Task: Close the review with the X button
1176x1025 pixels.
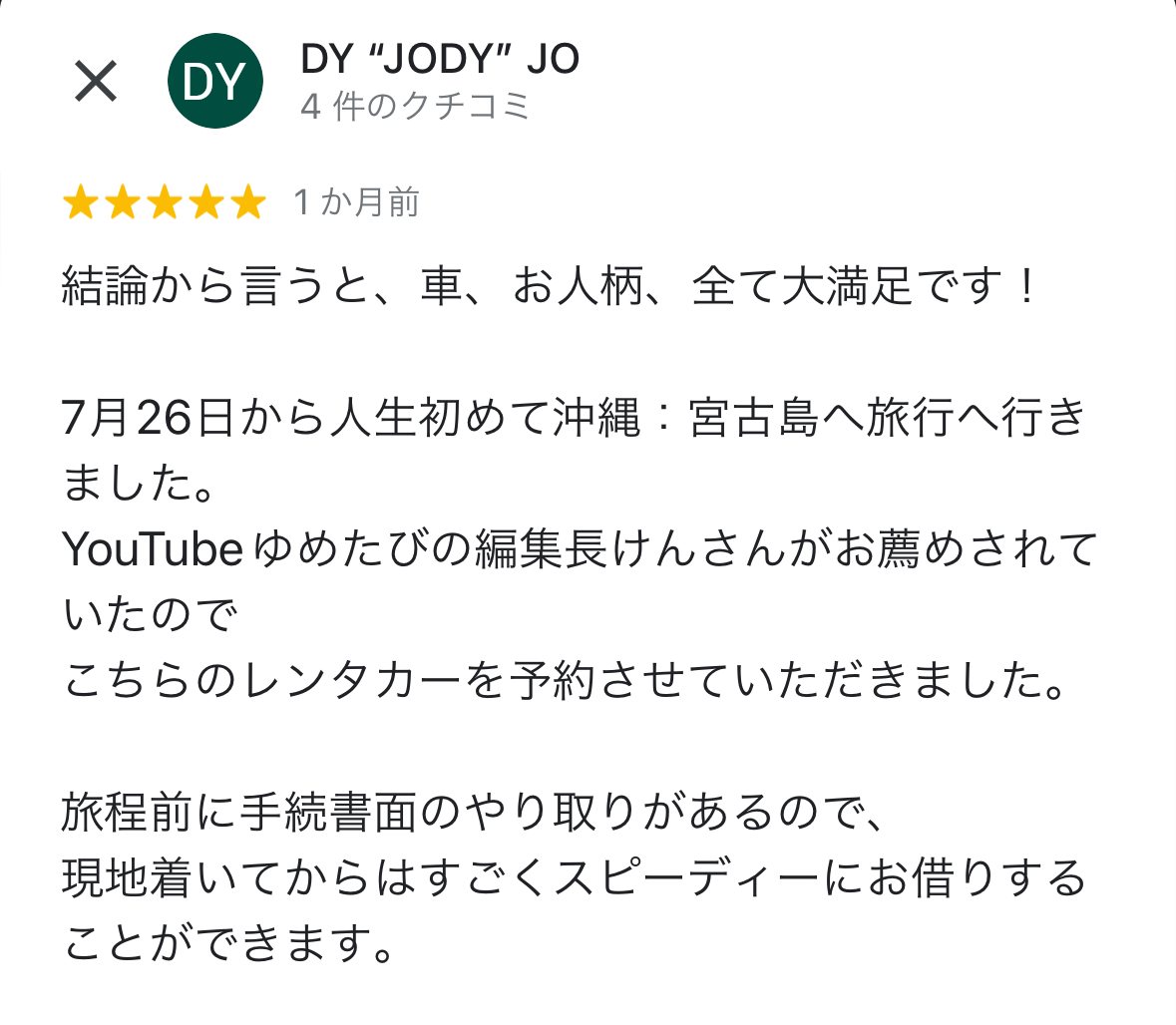Action: coord(96,82)
